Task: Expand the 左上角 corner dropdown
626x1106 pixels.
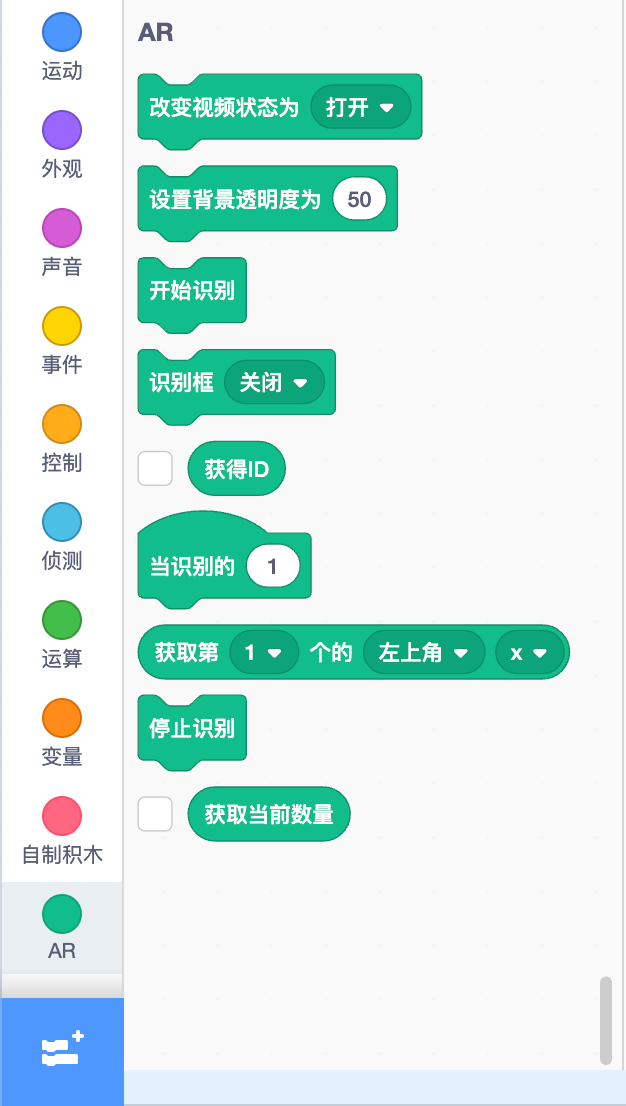Action: 424,653
